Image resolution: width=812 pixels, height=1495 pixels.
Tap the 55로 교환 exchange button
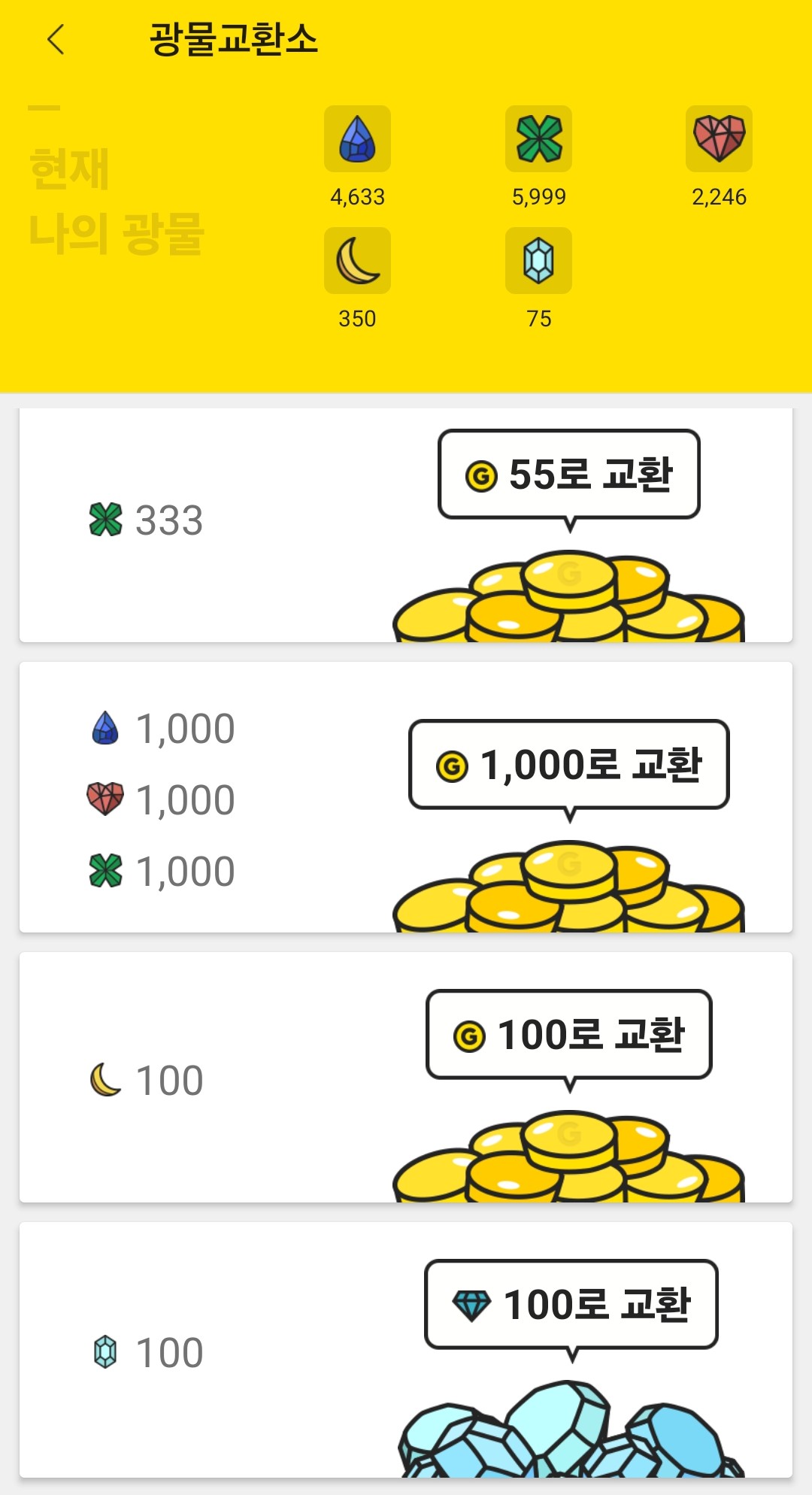(570, 474)
